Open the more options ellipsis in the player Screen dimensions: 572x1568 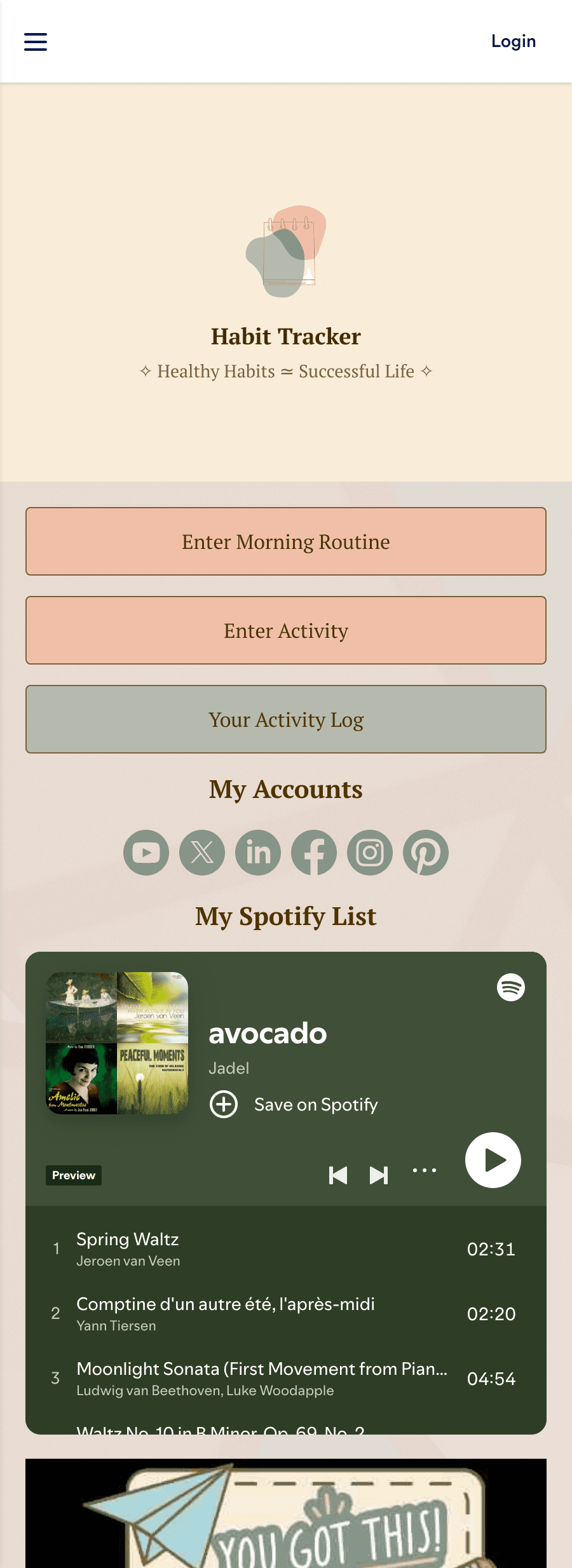coord(424,1171)
